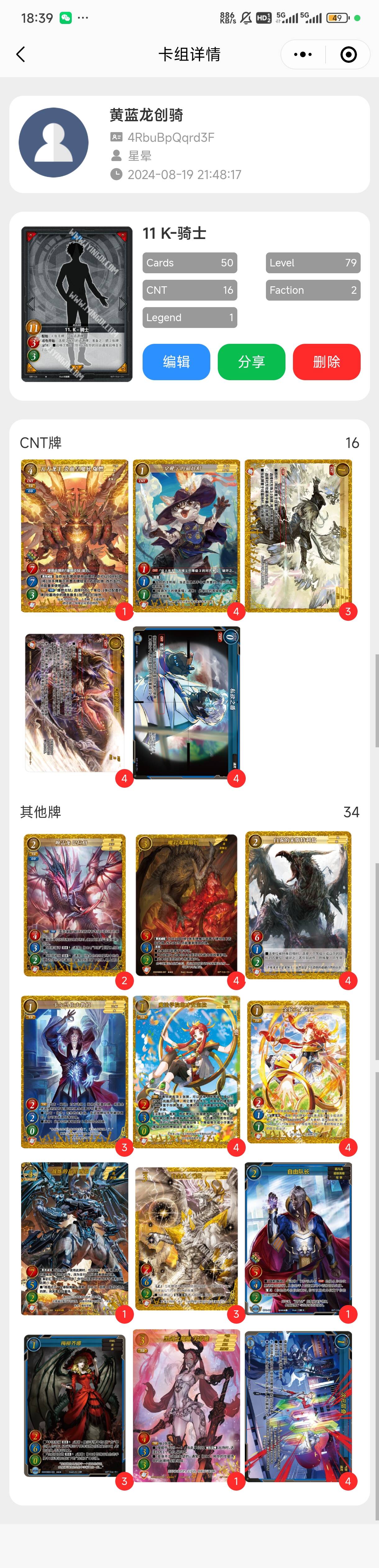Go back from the deck details page
The width and height of the screenshot is (379, 1568).
[x=21, y=55]
